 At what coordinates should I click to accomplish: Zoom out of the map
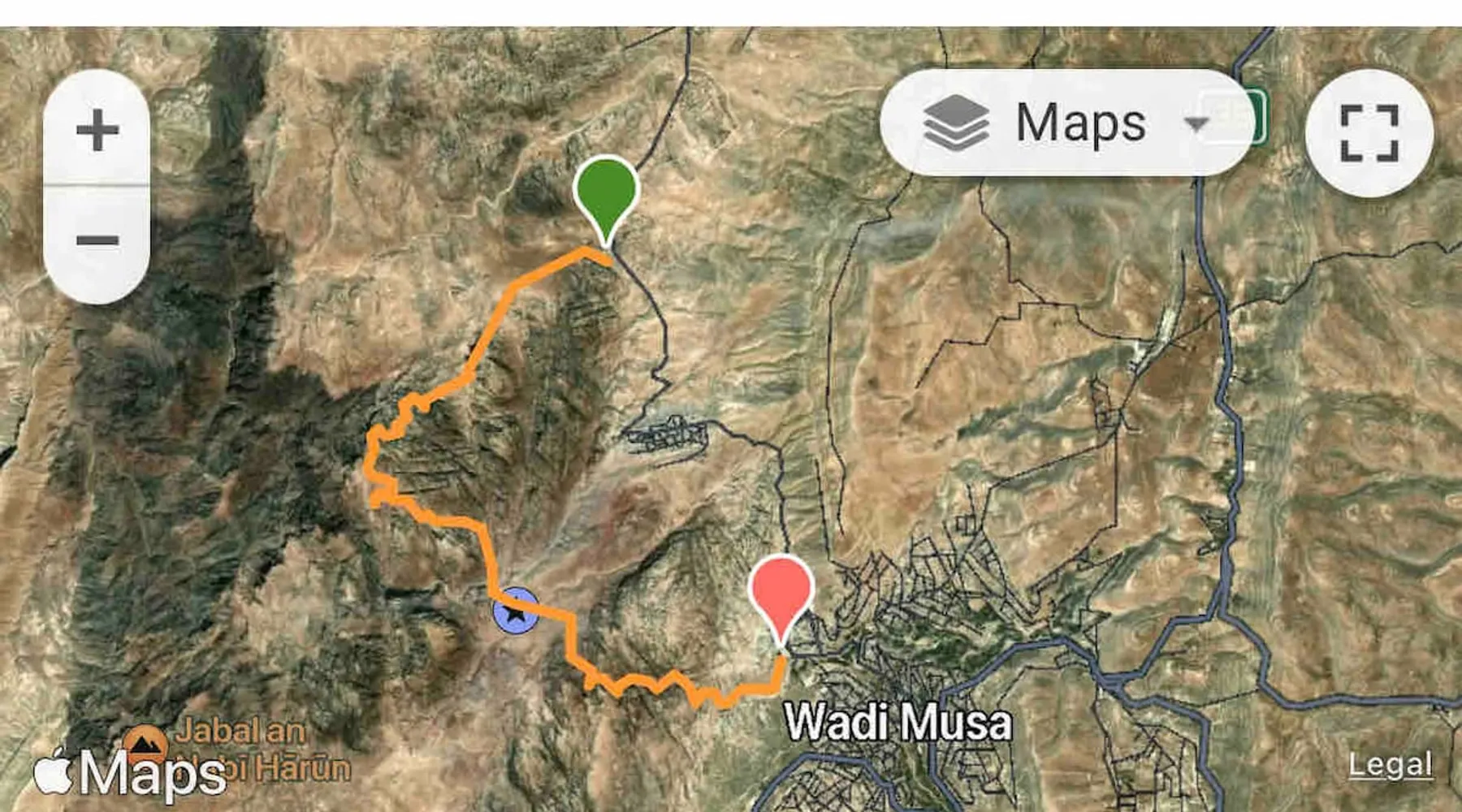tap(97, 241)
